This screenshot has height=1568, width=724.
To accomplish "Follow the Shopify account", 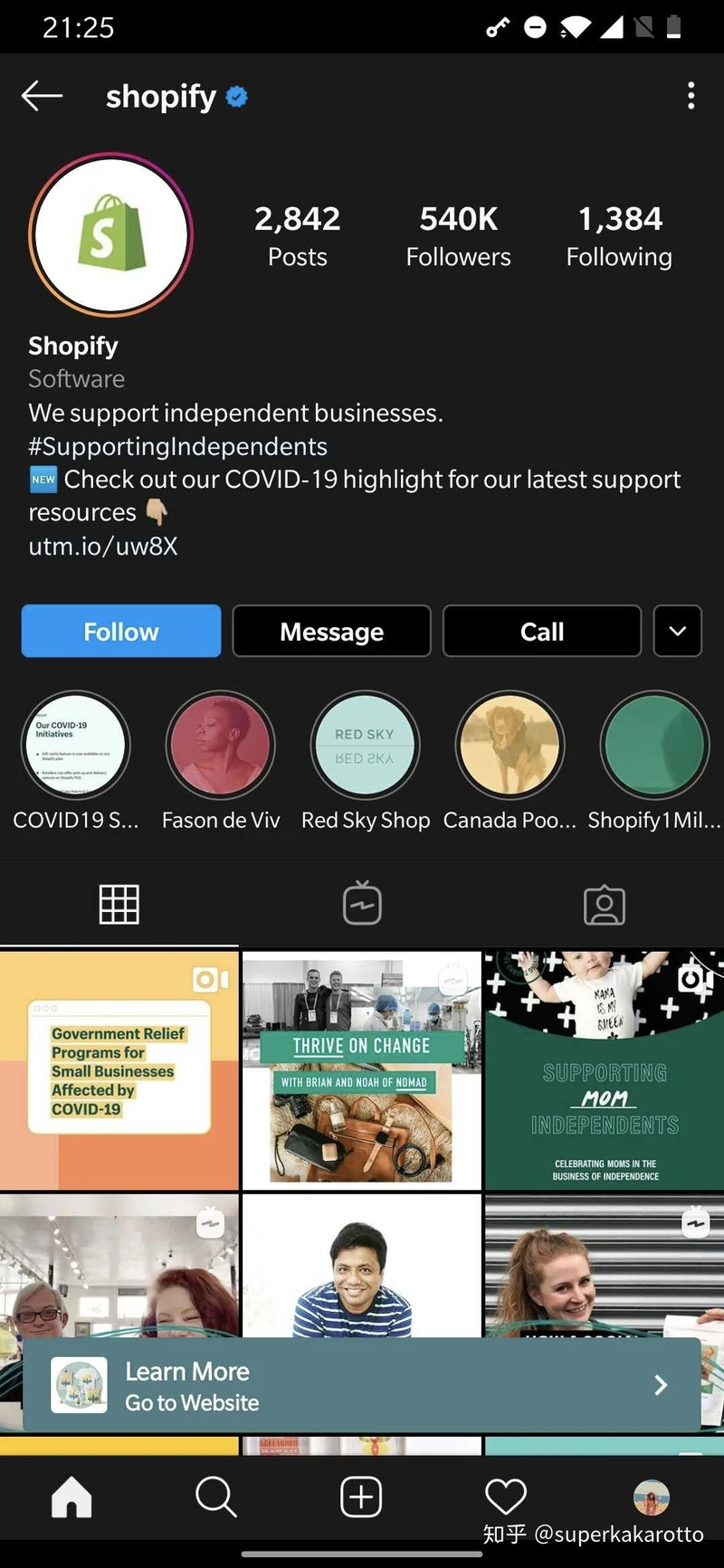I will (121, 631).
